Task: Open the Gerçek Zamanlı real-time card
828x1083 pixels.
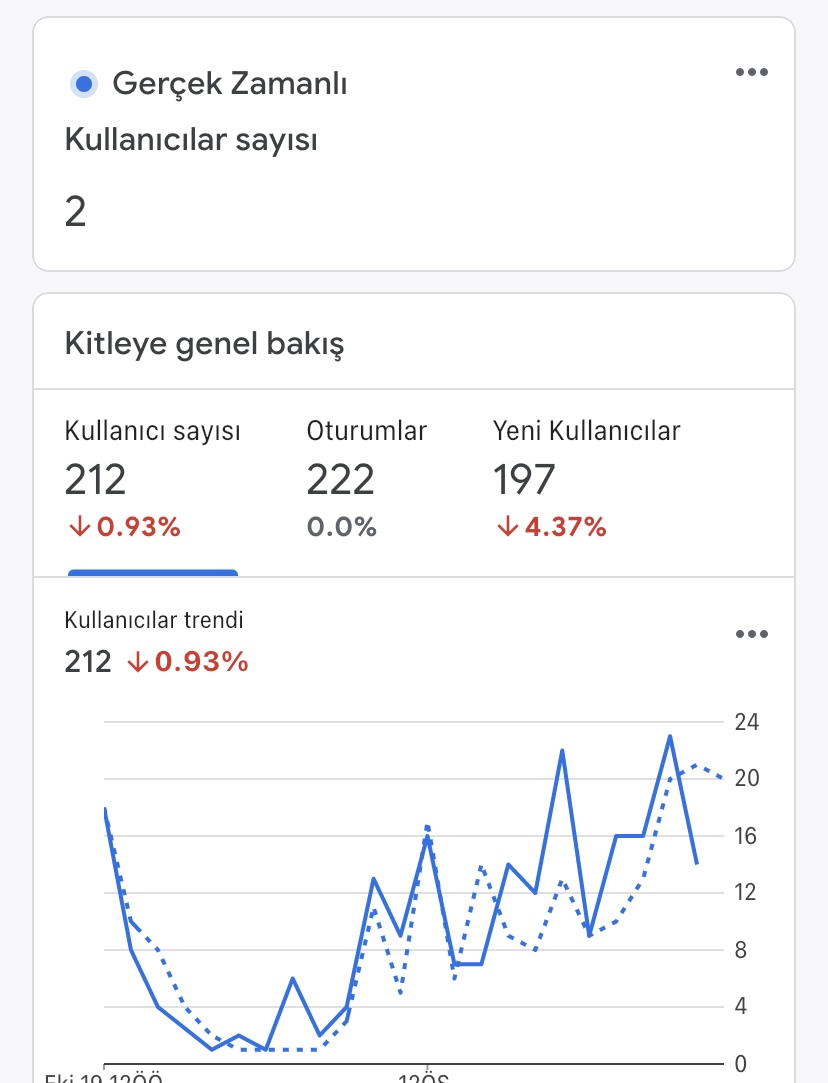Action: tap(414, 144)
